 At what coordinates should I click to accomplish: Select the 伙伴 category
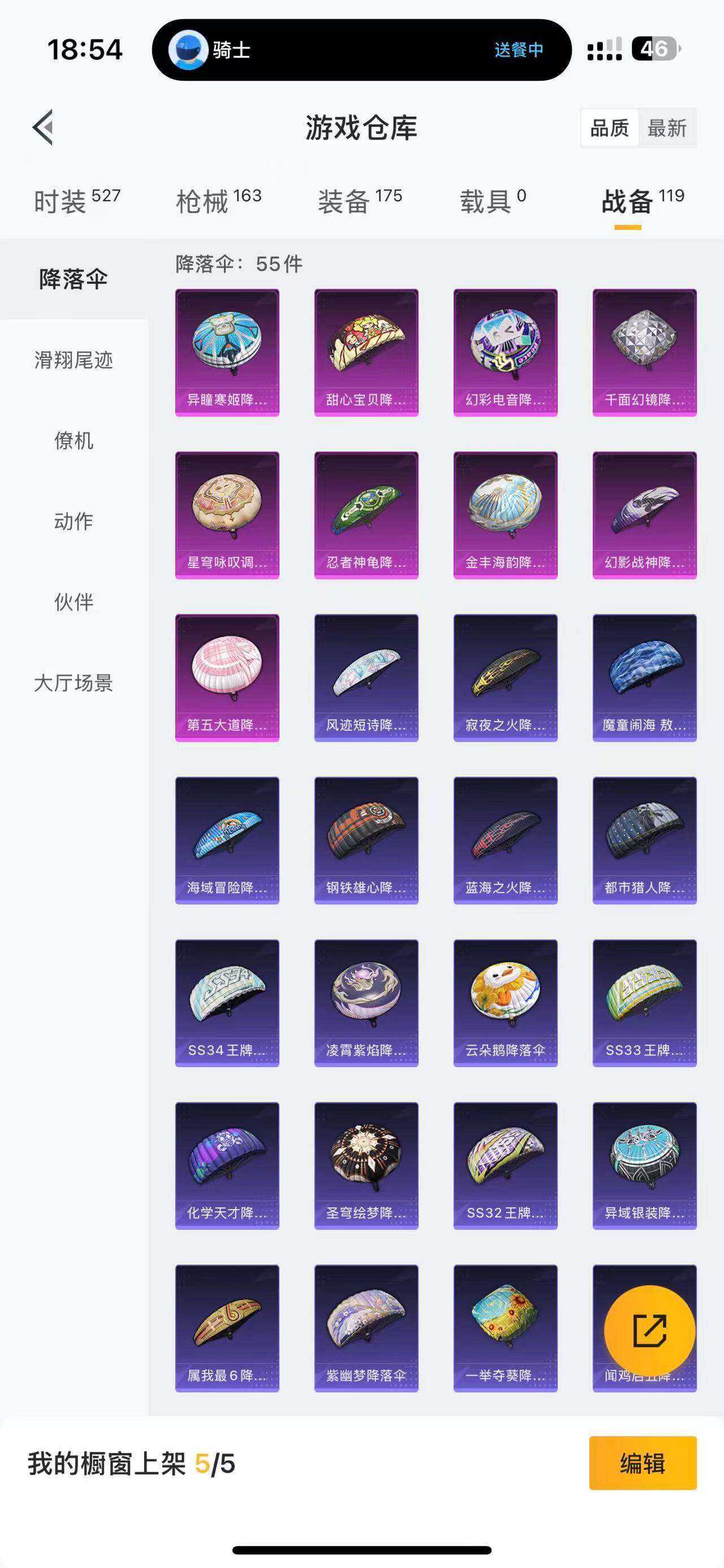pyautogui.click(x=74, y=602)
